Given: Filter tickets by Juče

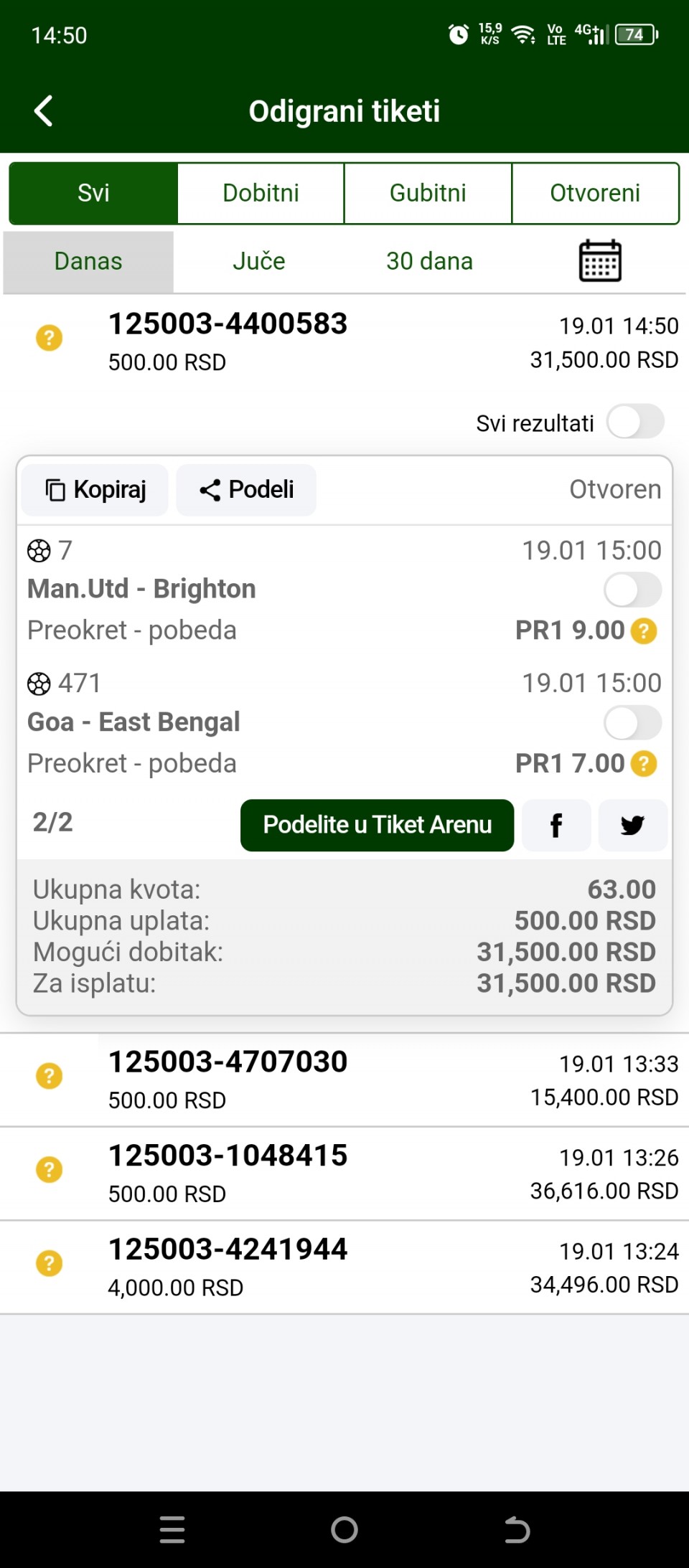Looking at the screenshot, I should click(x=259, y=261).
